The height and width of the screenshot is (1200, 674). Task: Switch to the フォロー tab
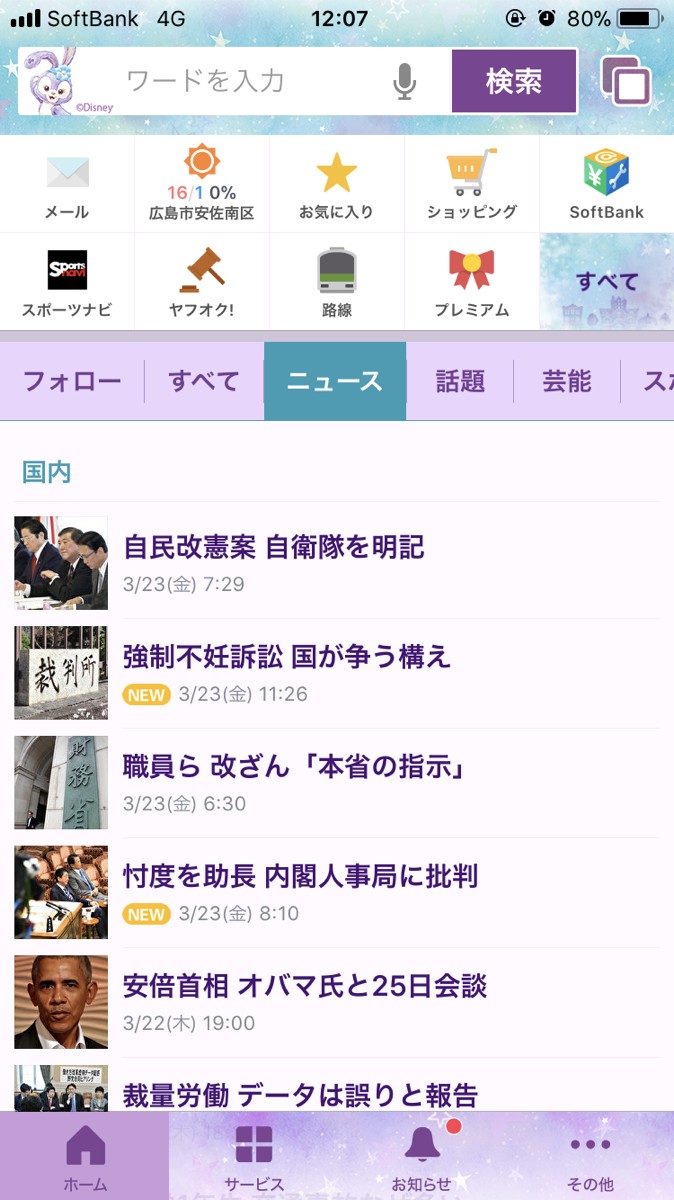click(x=72, y=381)
